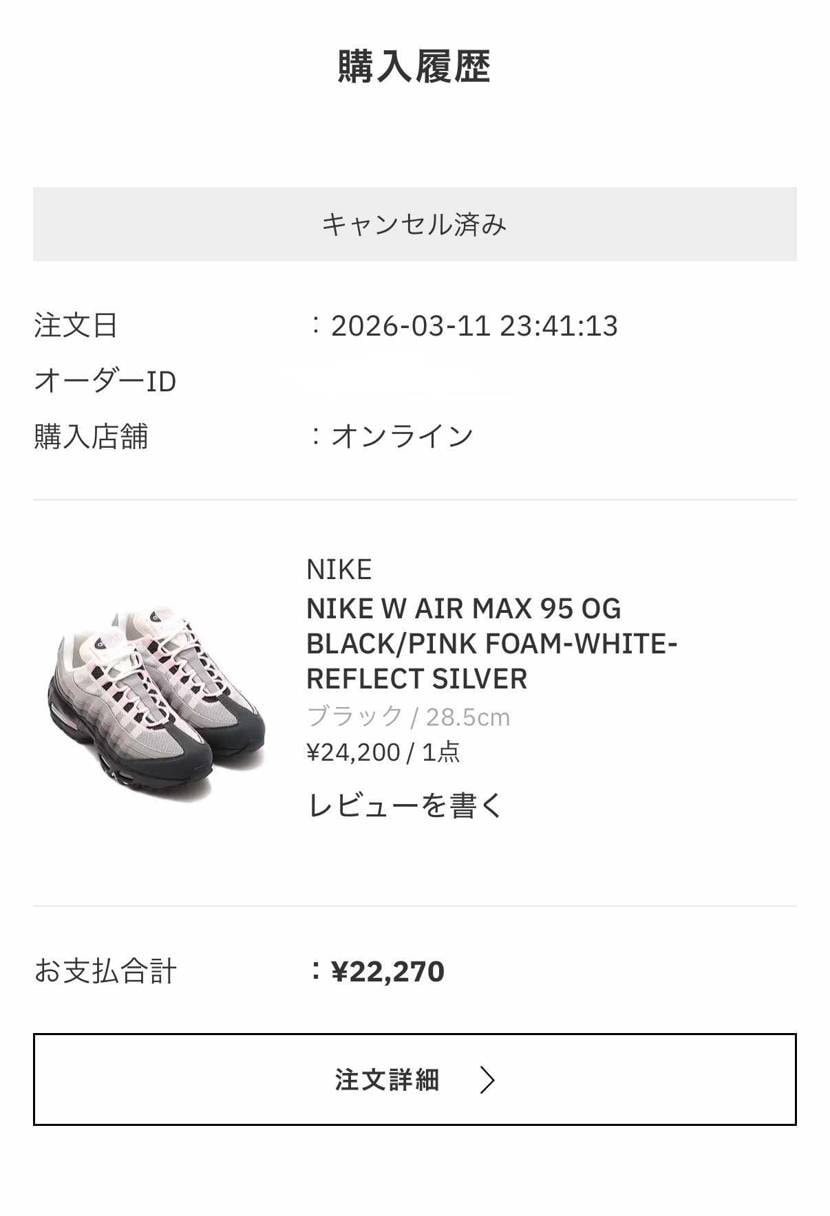Open the 注文詳細 order details button
Viewport: 830px width, 1216px height.
pos(414,1080)
